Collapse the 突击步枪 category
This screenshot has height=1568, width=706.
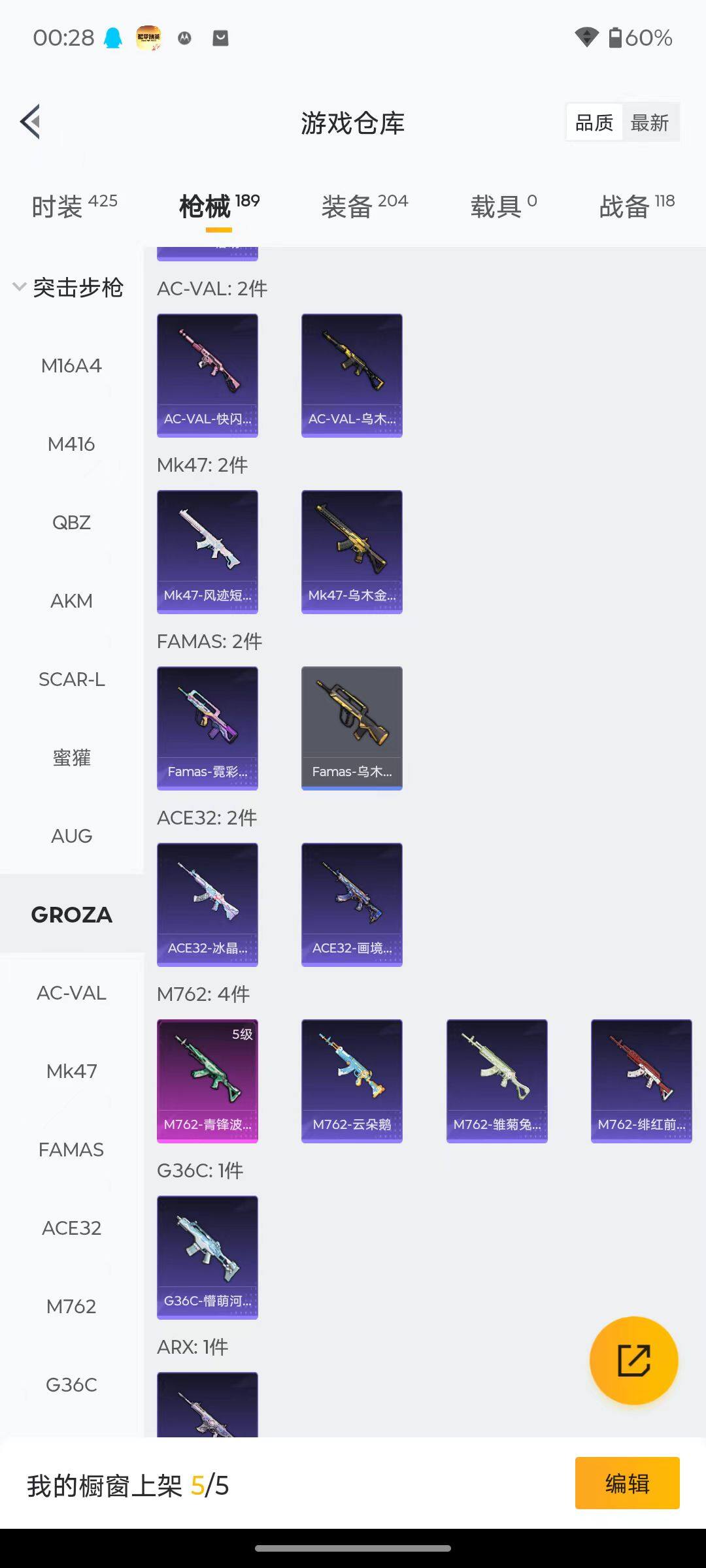point(69,287)
